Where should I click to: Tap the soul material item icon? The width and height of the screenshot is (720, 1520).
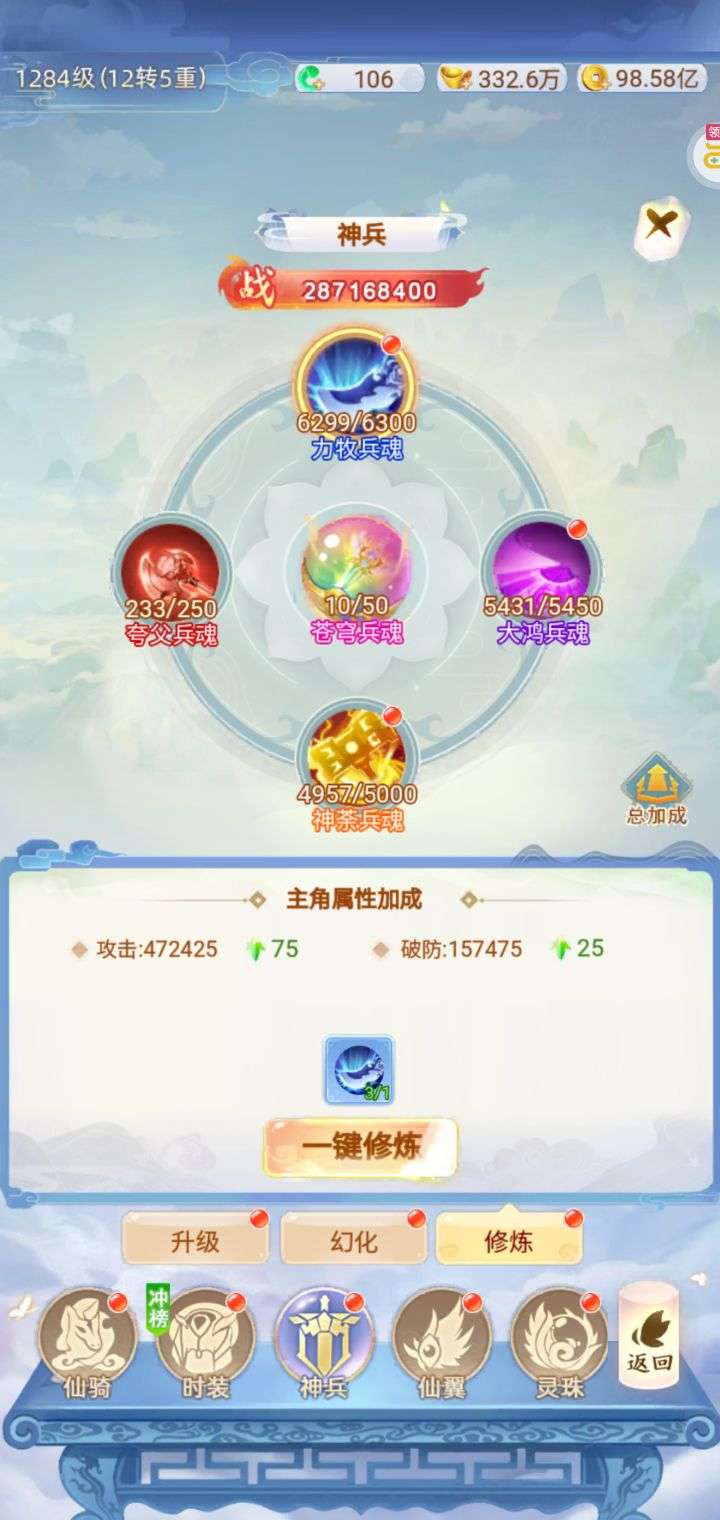point(360,1070)
